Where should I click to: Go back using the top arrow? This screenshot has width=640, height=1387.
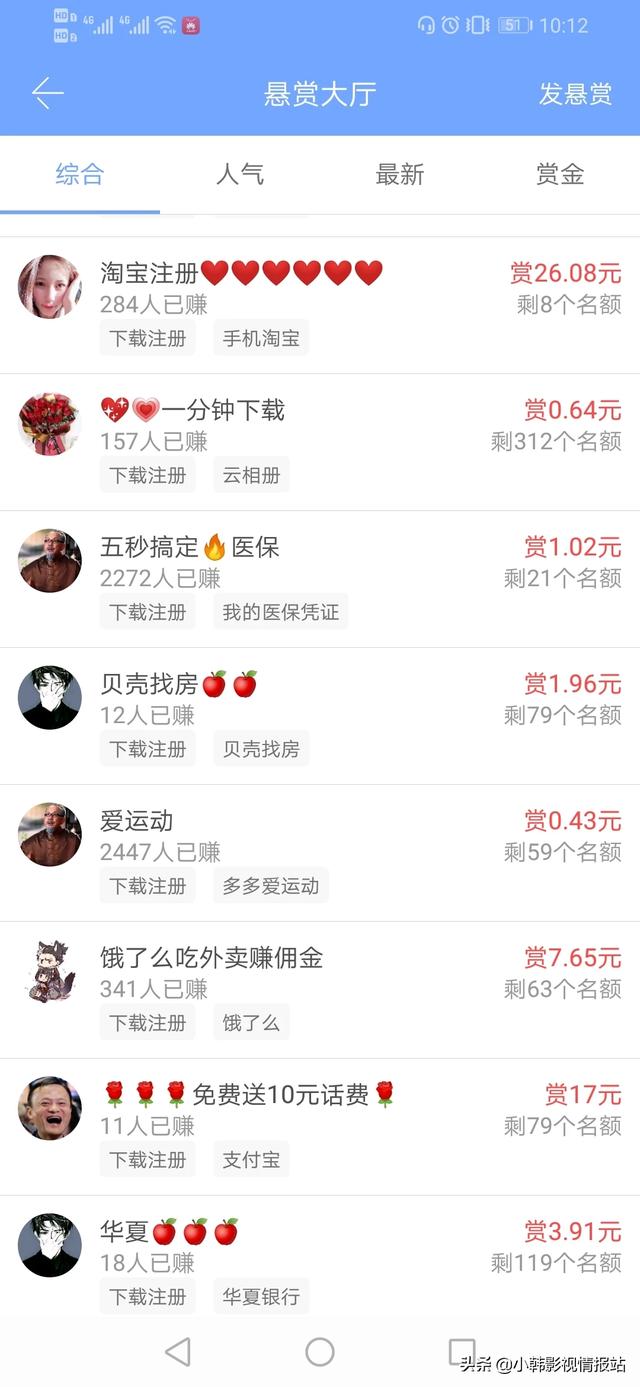point(47,93)
